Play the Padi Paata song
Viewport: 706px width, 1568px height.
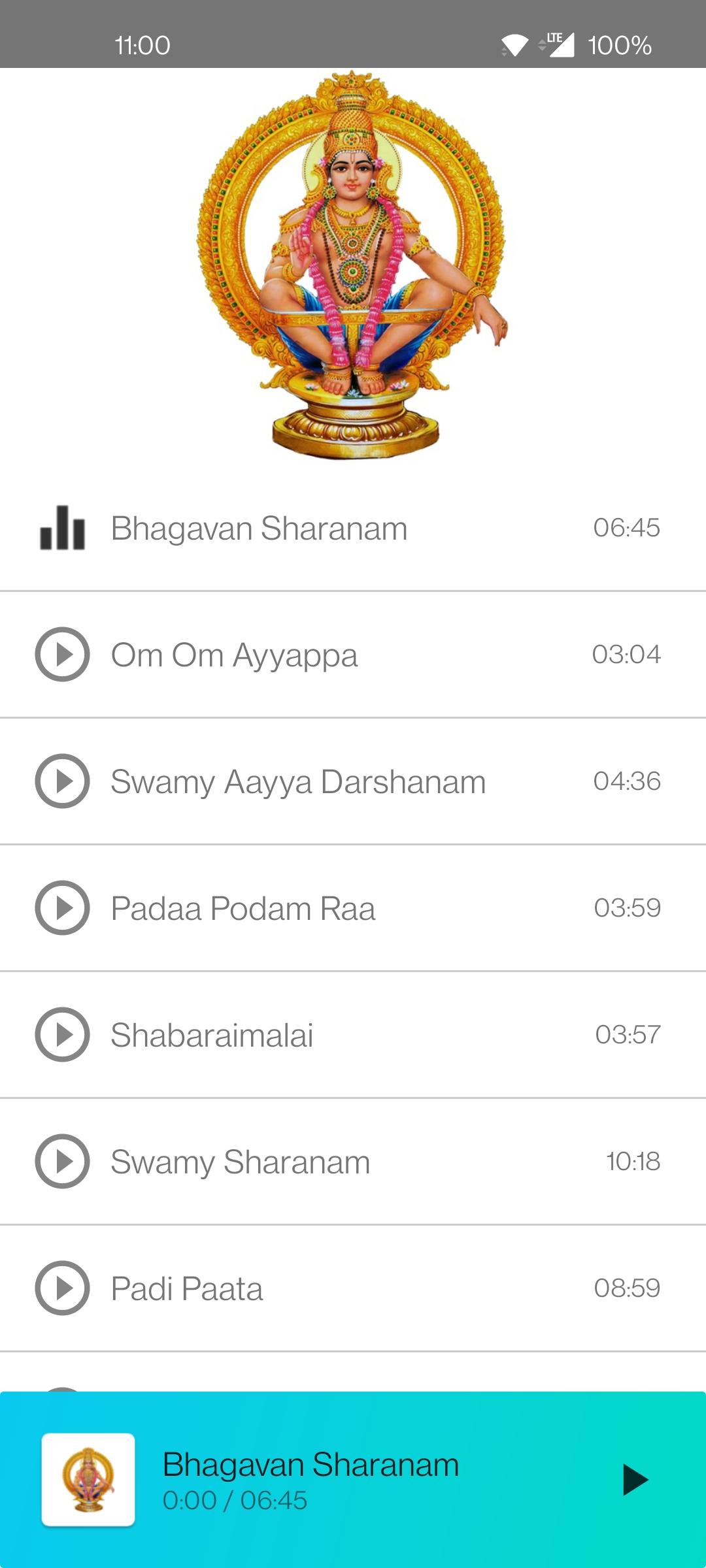pyautogui.click(x=62, y=1288)
